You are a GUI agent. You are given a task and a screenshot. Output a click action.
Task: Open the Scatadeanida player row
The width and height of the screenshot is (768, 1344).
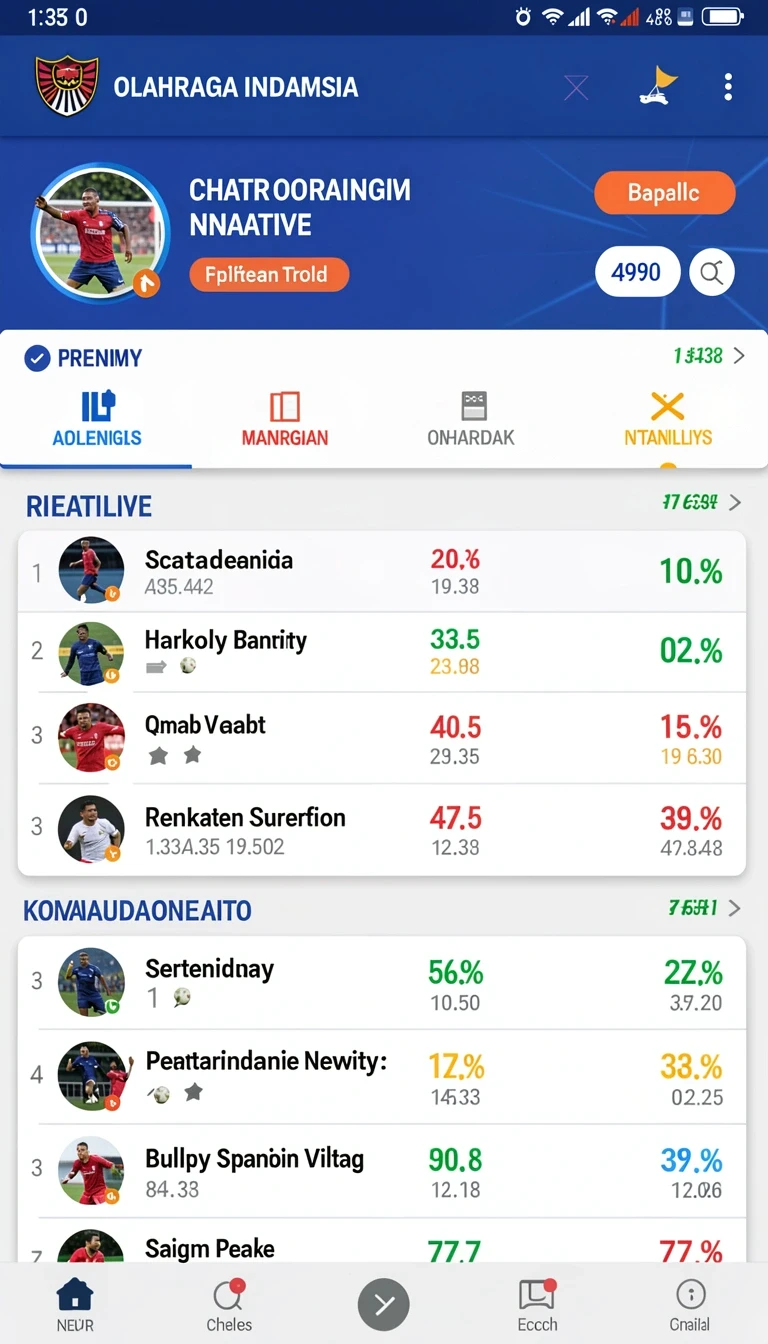tap(382, 572)
